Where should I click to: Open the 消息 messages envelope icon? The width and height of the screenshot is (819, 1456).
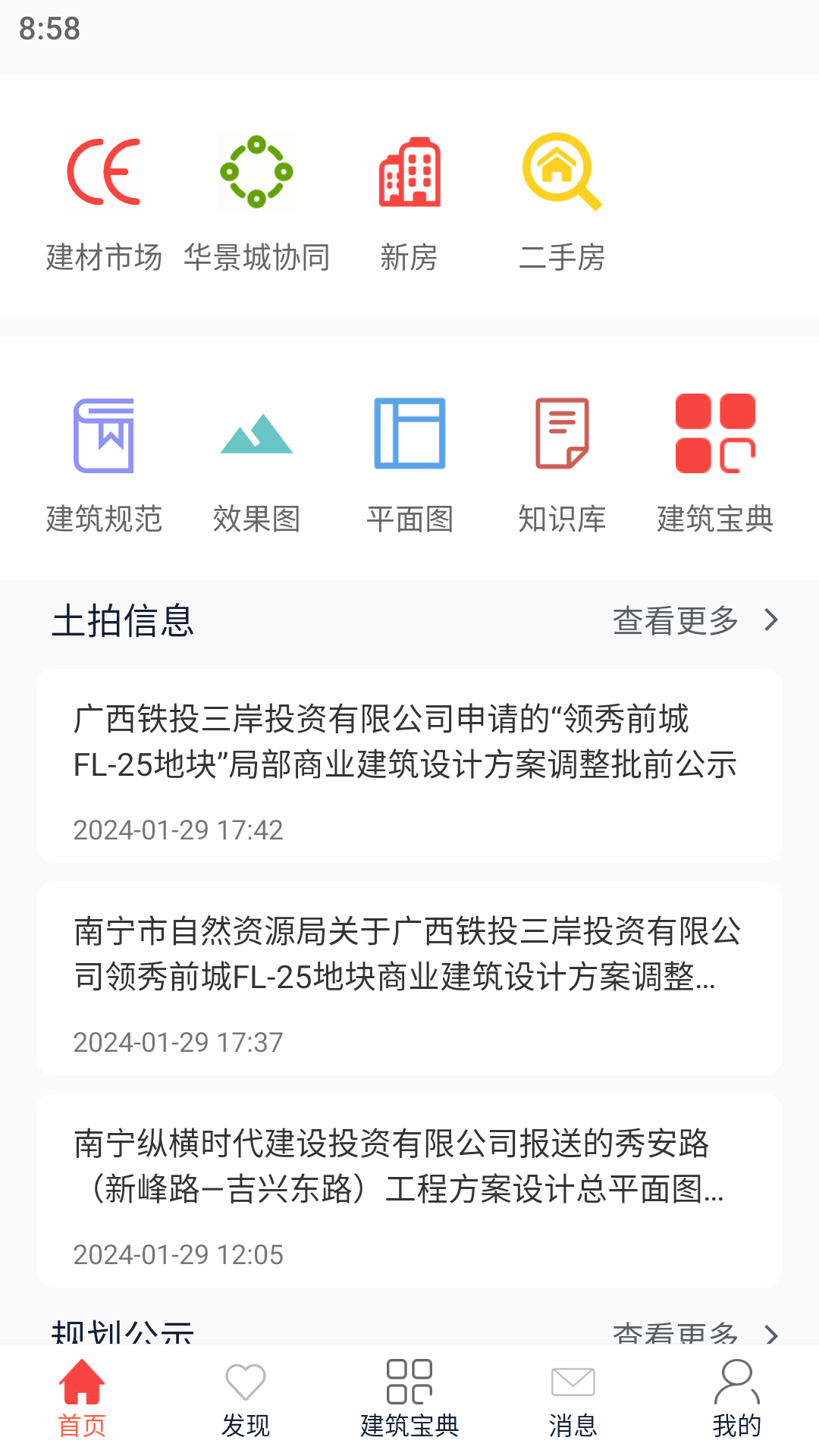(573, 1398)
